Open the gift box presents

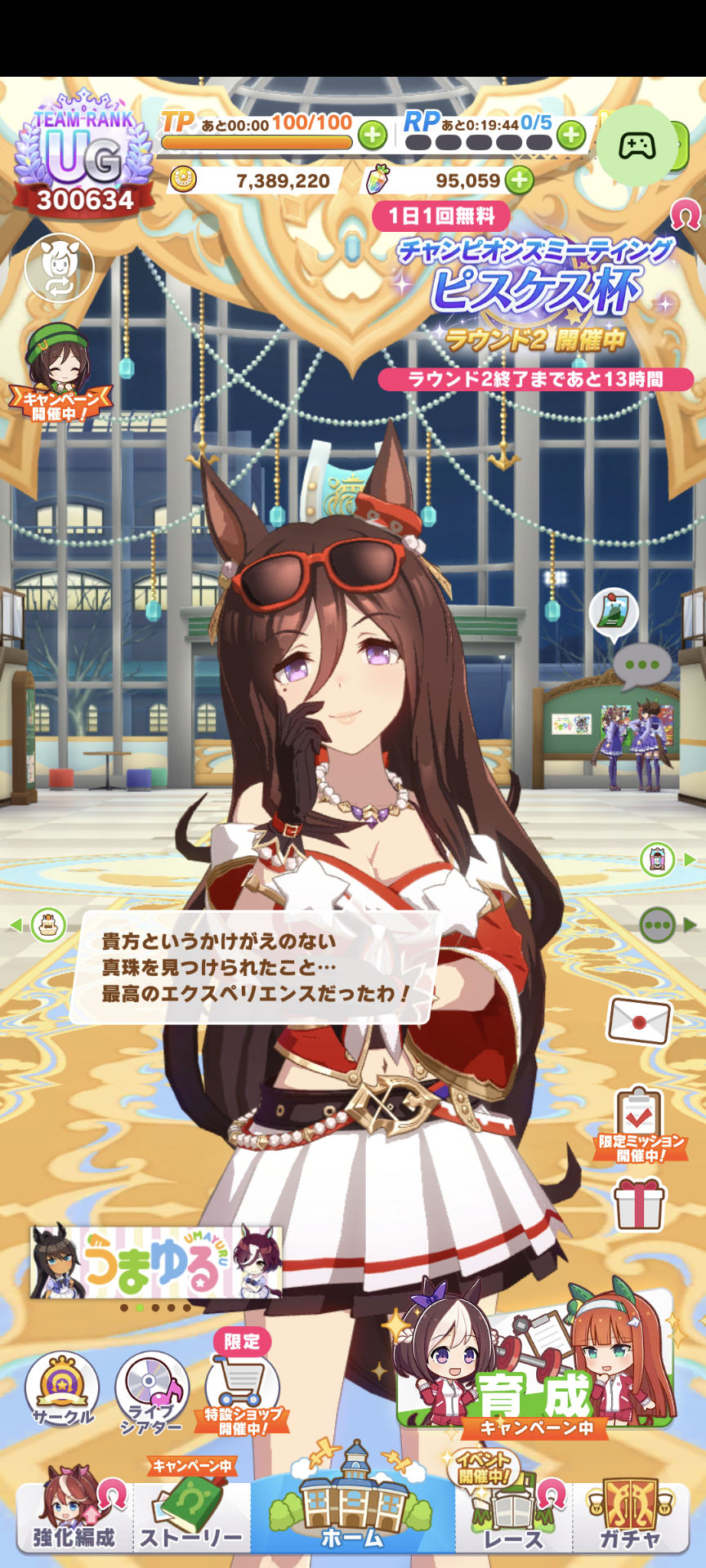640,1204
